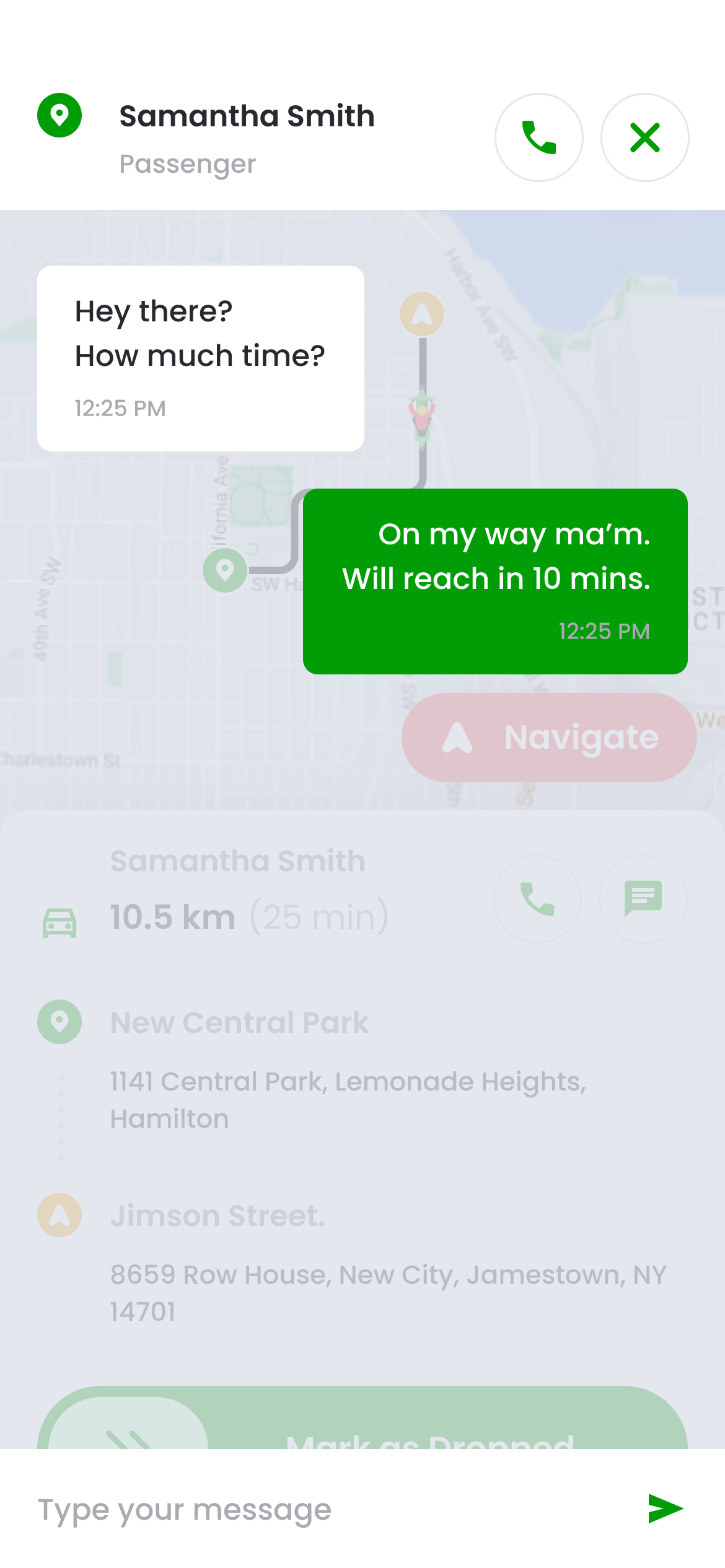Send the typed message
The width and height of the screenshot is (725, 1568).
[666, 1509]
